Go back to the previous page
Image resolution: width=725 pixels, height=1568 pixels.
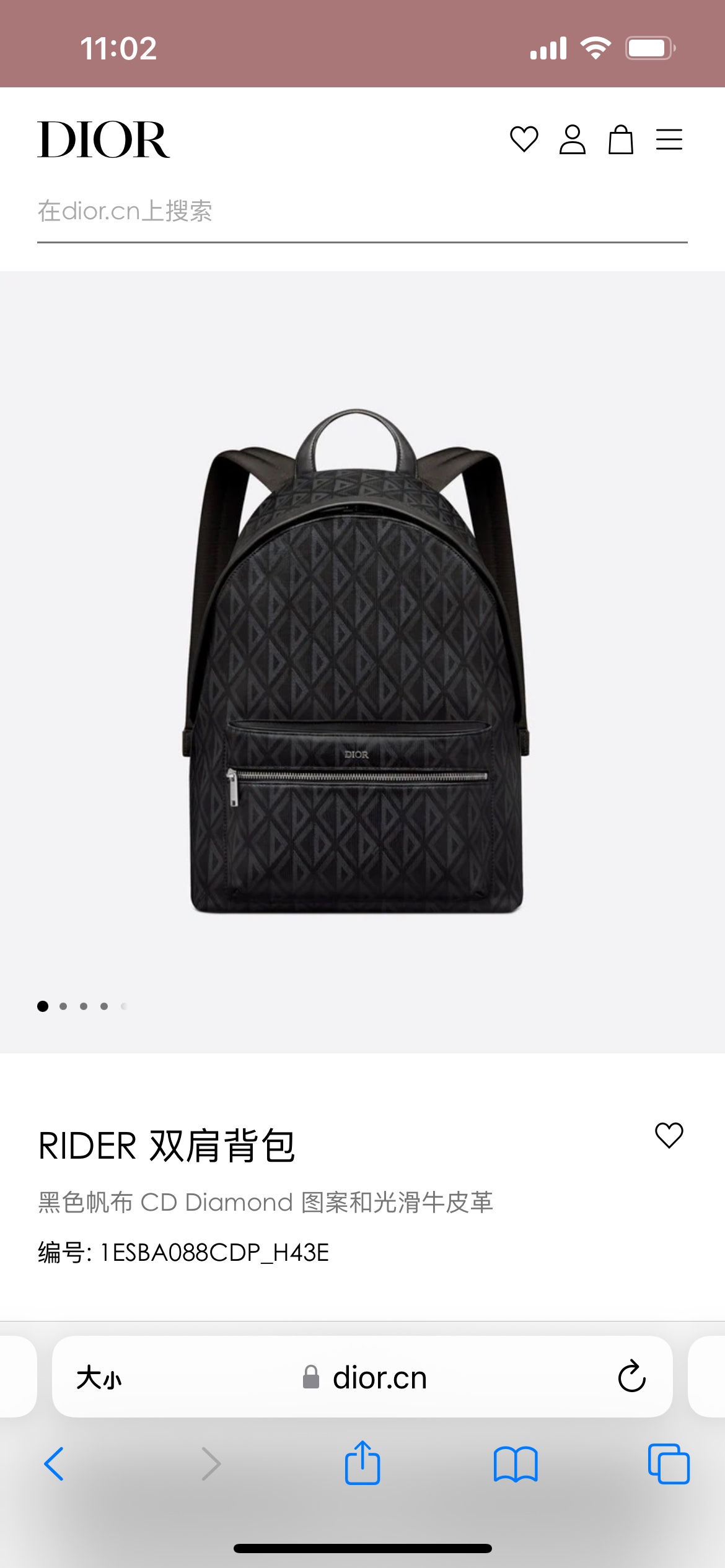(x=55, y=1464)
